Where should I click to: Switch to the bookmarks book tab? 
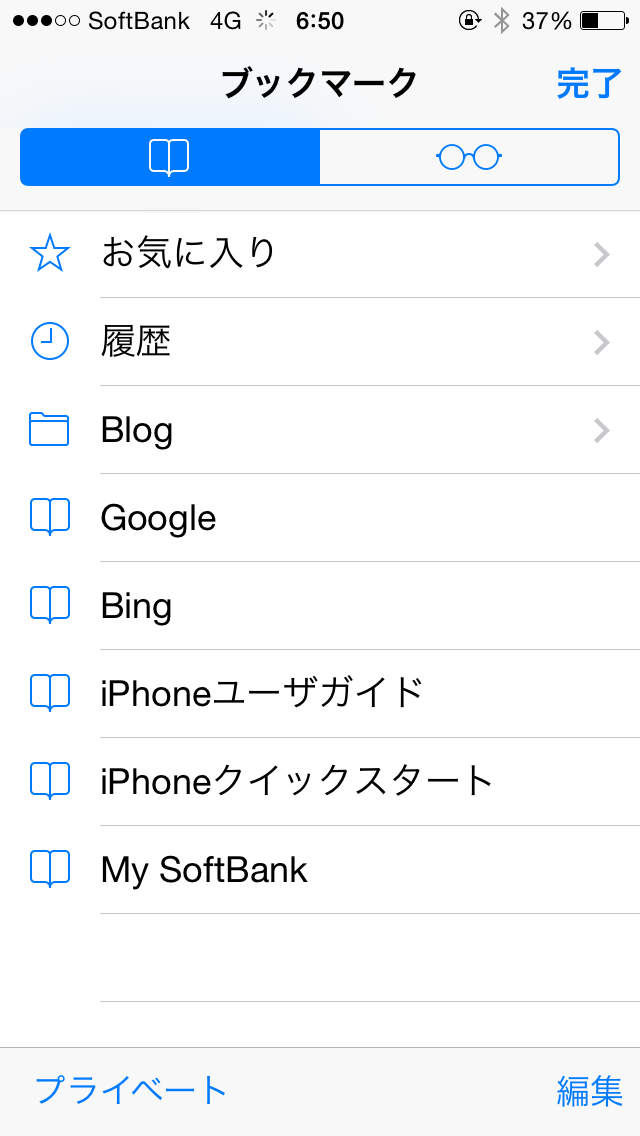point(170,157)
